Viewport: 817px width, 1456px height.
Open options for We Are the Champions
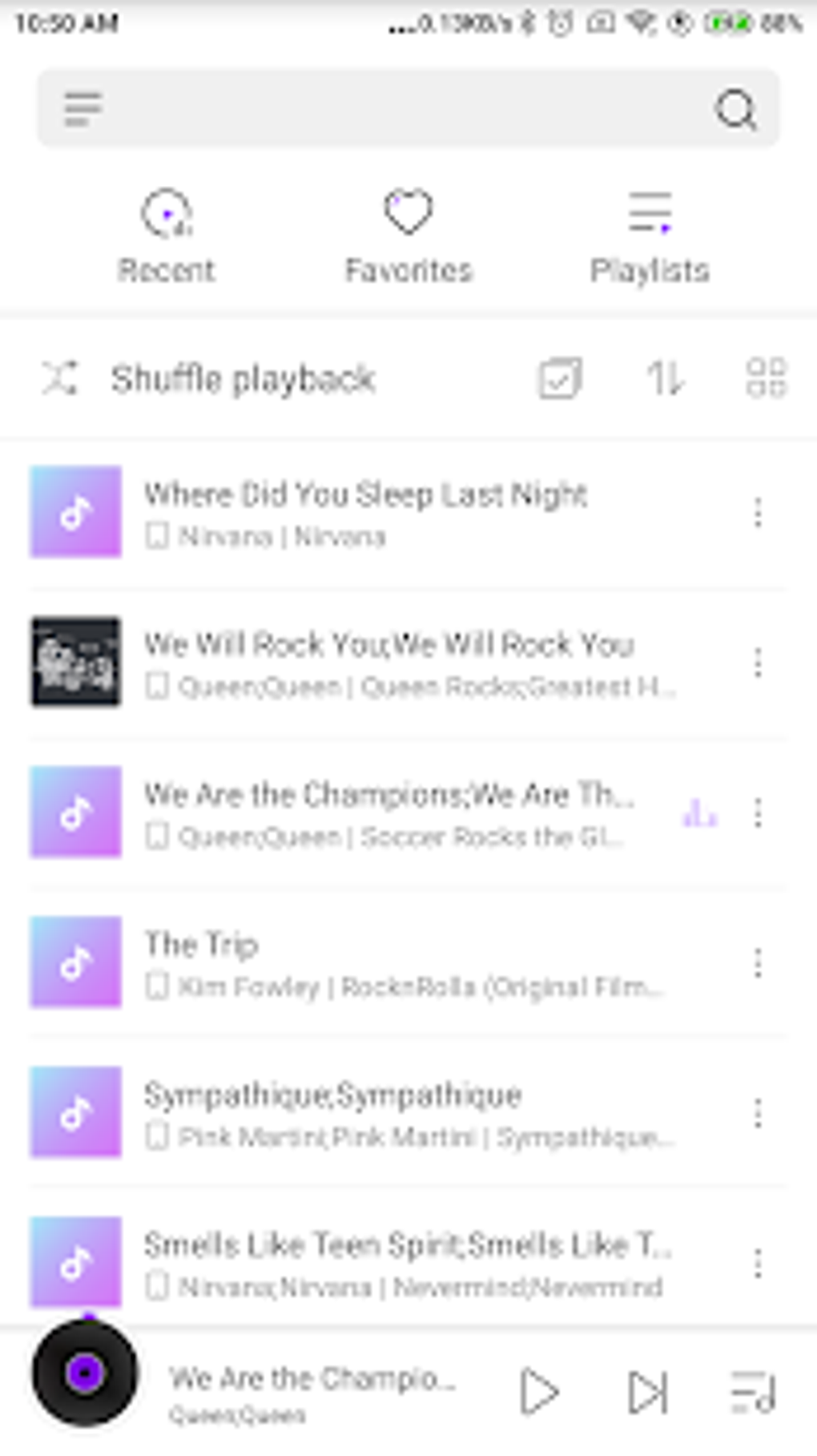pos(758,813)
